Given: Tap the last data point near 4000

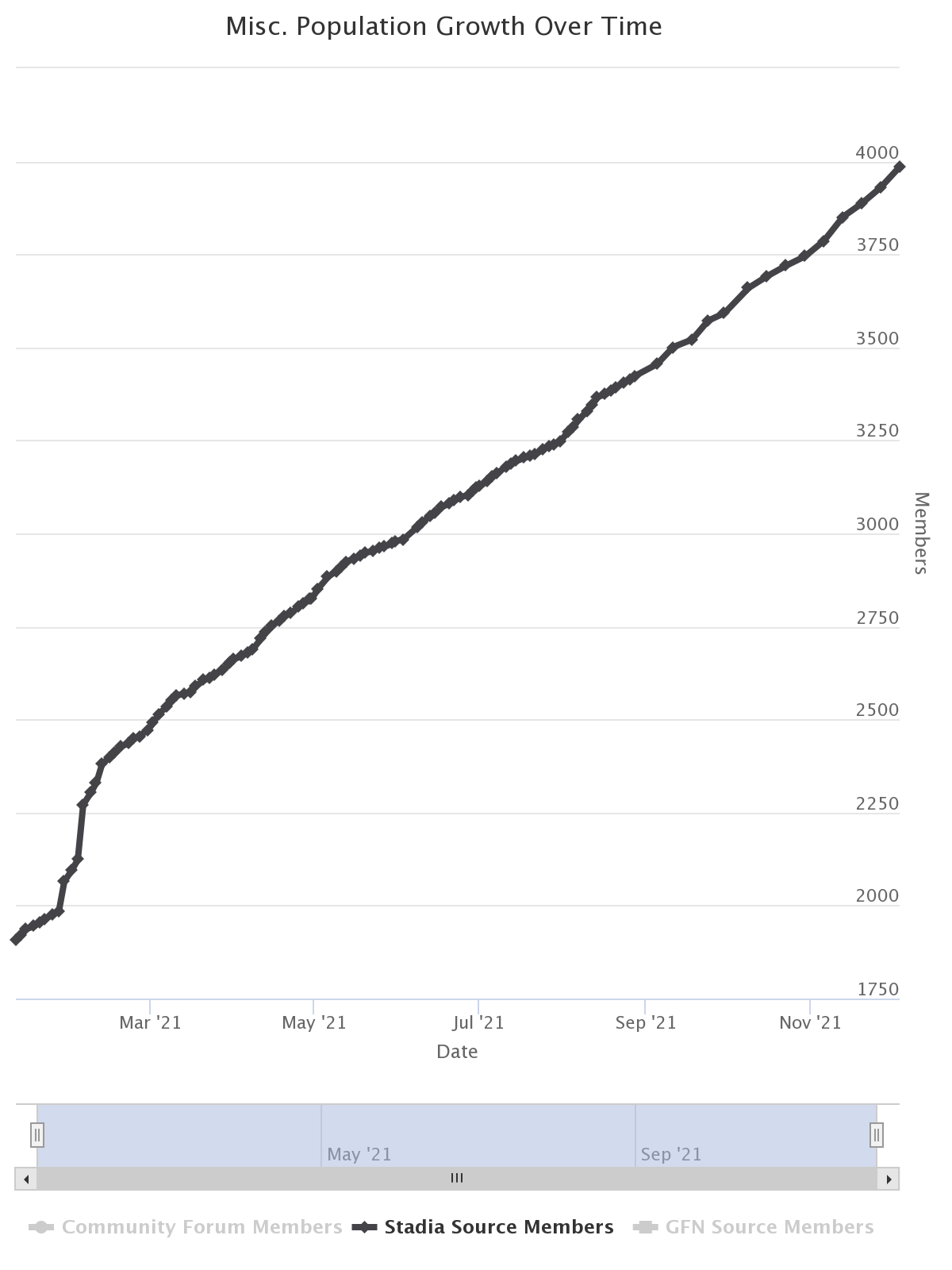Looking at the screenshot, I should pos(899,167).
